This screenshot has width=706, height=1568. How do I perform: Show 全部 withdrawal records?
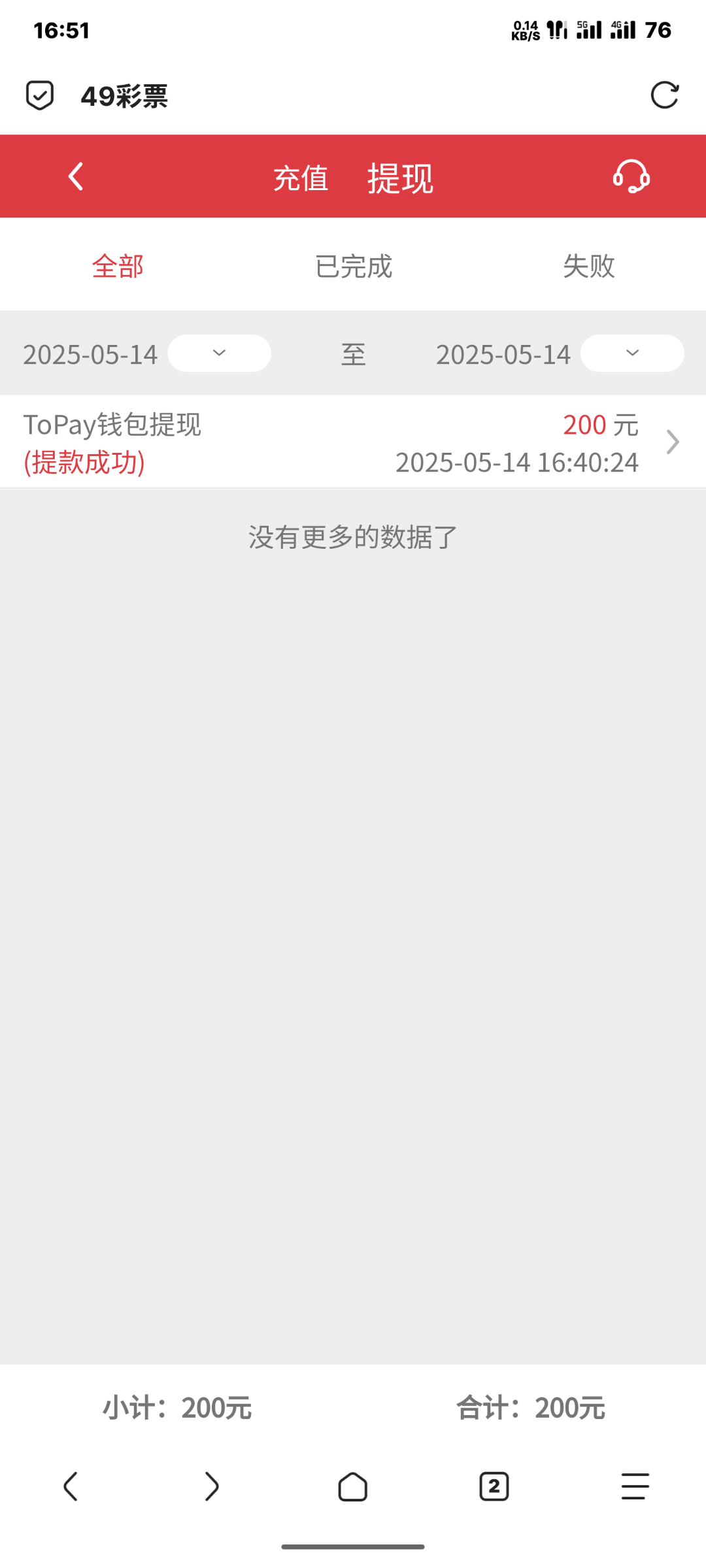[x=118, y=266]
